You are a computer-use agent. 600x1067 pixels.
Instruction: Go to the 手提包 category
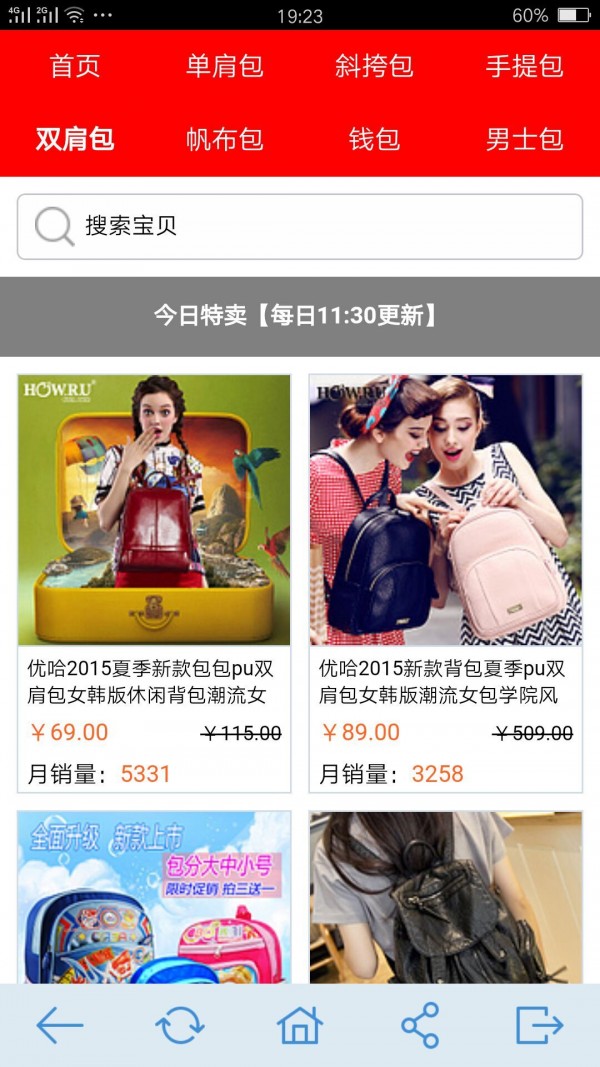click(x=524, y=66)
